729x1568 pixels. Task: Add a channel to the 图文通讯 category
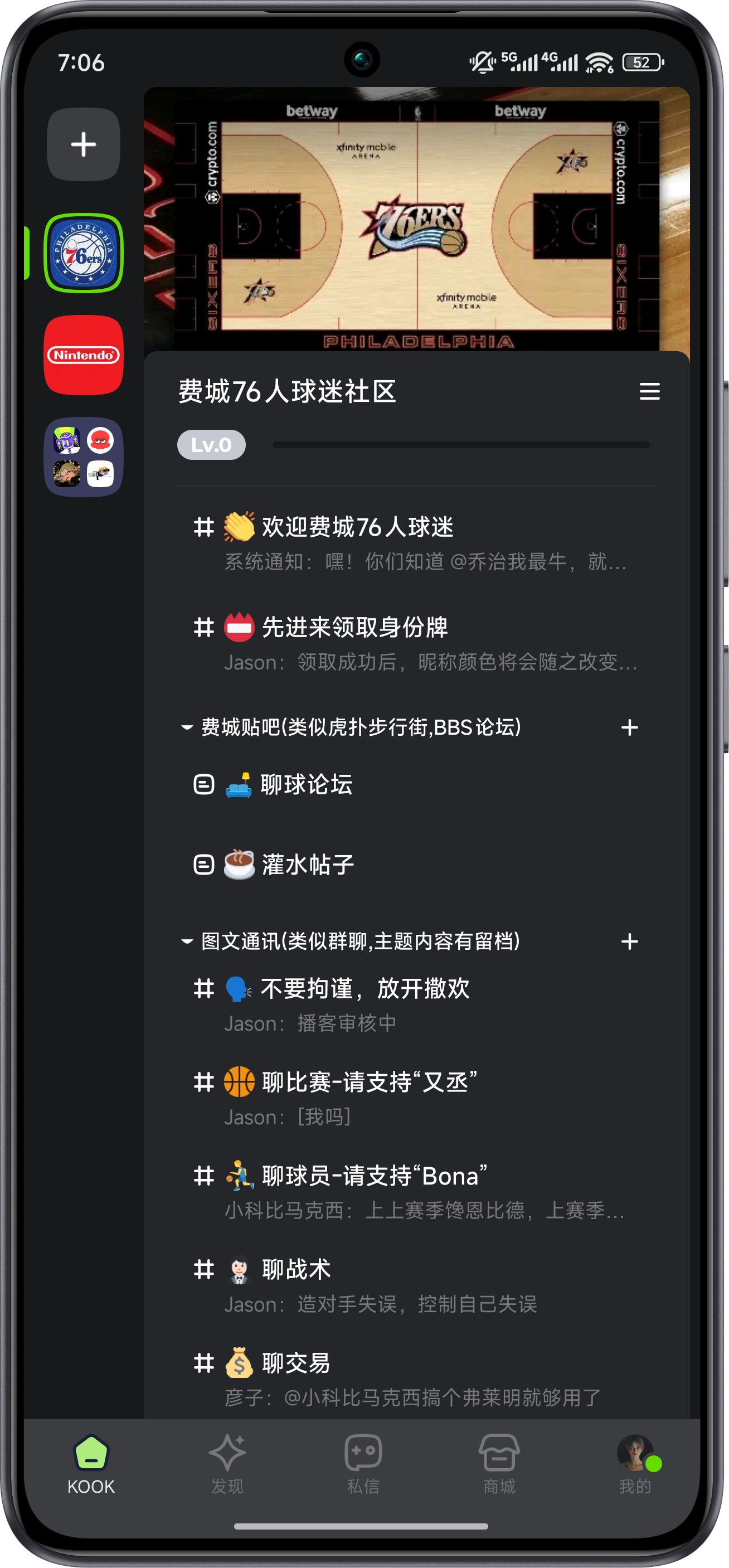click(629, 941)
